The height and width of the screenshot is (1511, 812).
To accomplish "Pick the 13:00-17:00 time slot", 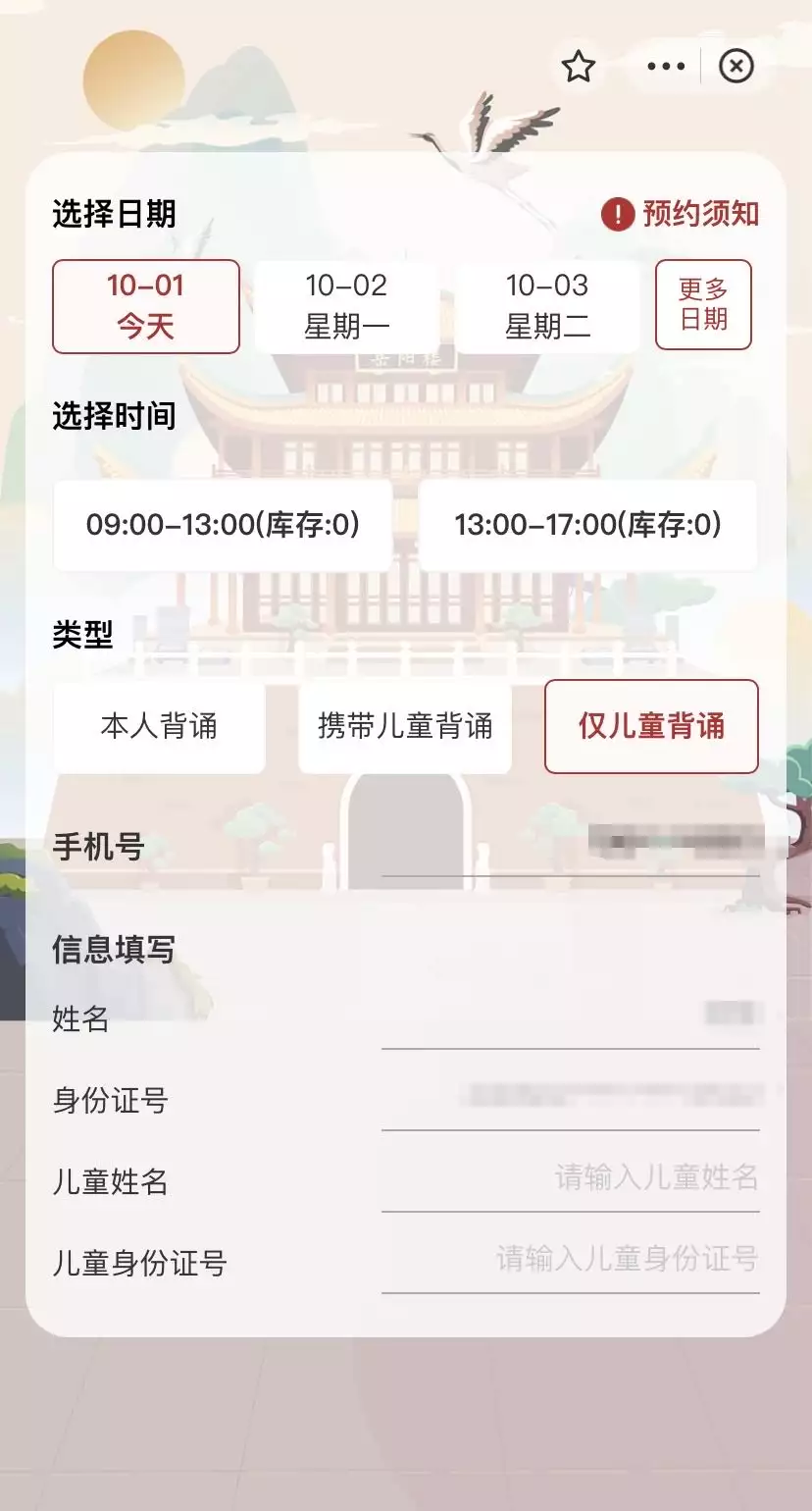I will 587,525.
